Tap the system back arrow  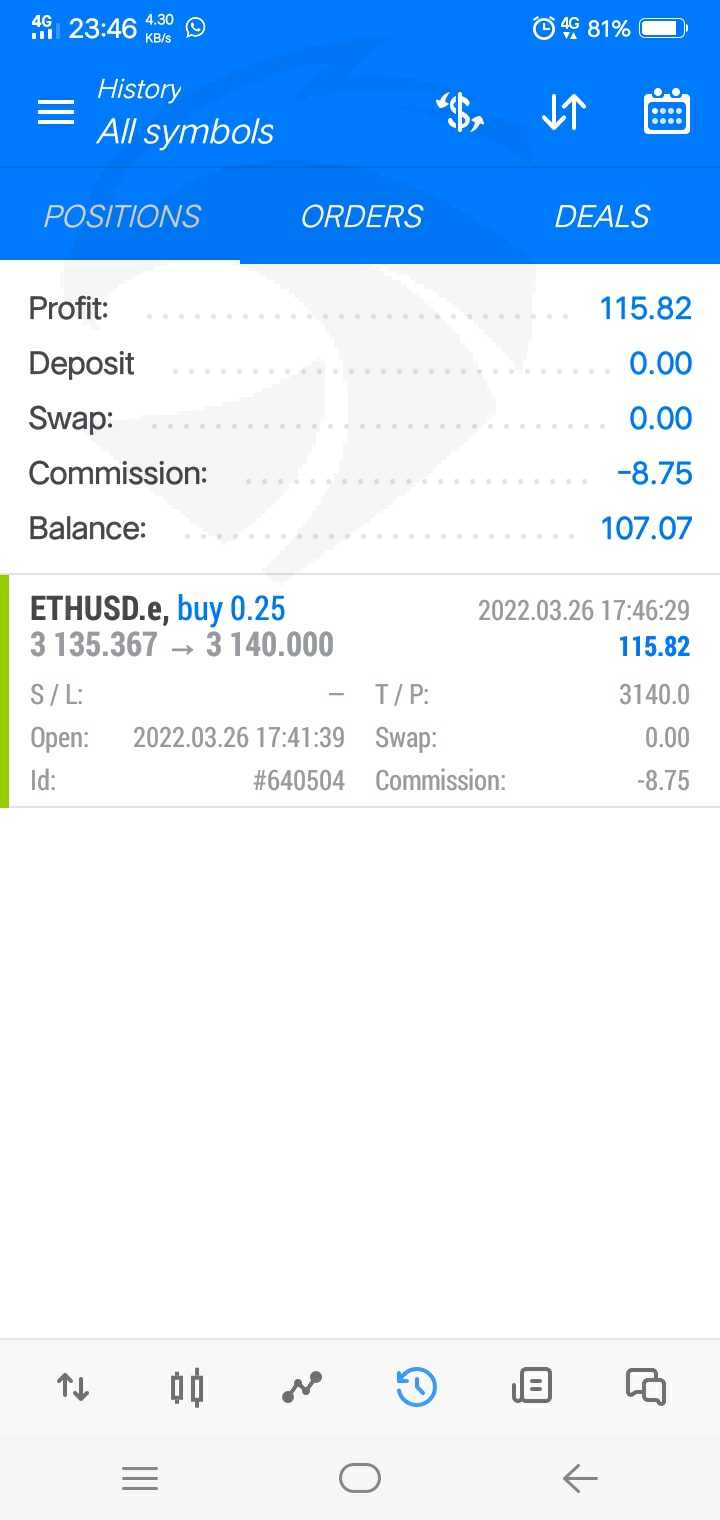pos(580,1478)
